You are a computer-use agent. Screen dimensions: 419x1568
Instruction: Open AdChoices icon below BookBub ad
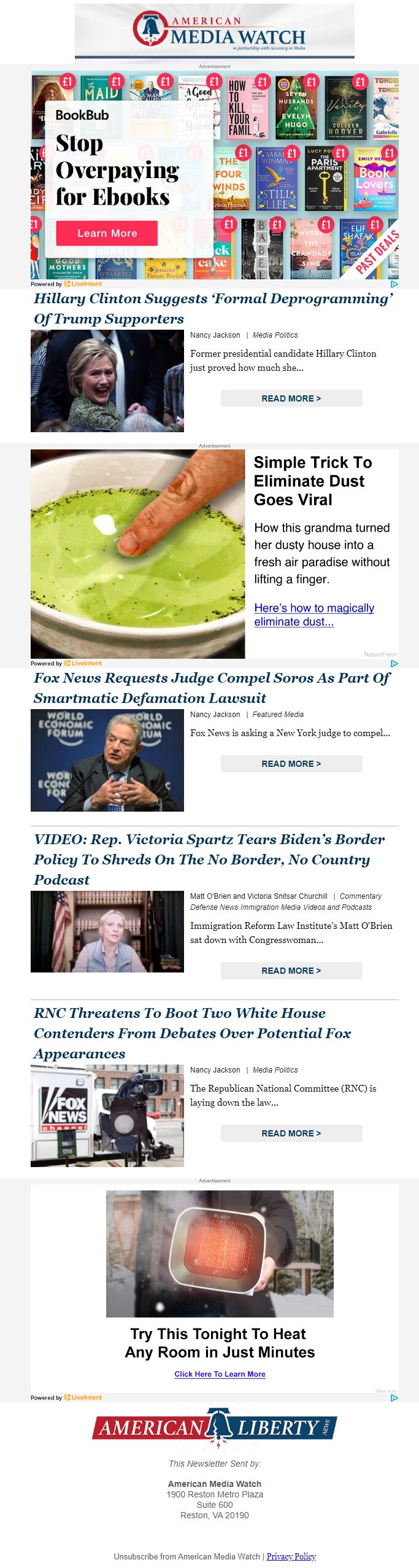coord(394,284)
